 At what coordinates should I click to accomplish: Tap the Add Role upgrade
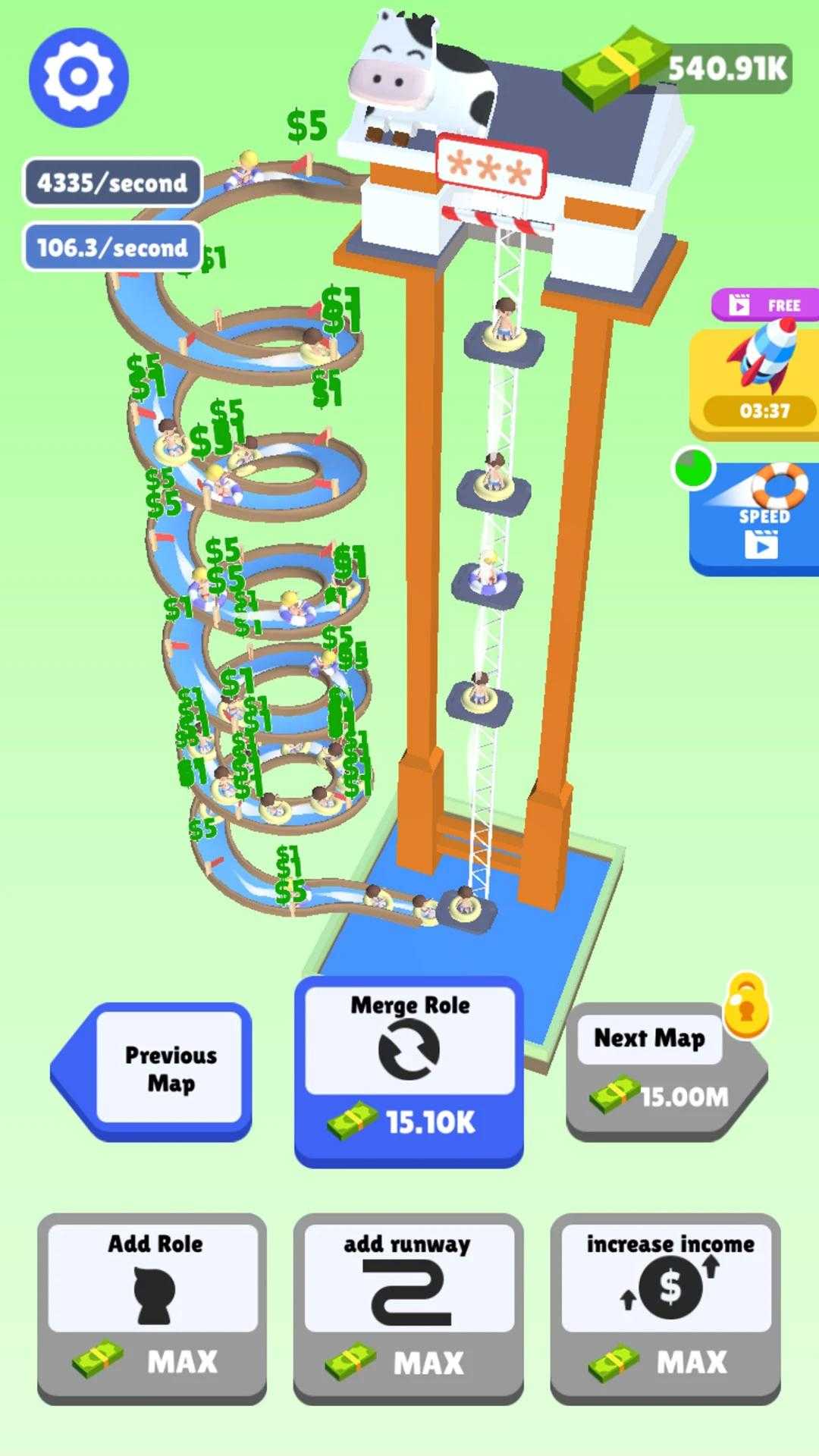pyautogui.click(x=152, y=1307)
